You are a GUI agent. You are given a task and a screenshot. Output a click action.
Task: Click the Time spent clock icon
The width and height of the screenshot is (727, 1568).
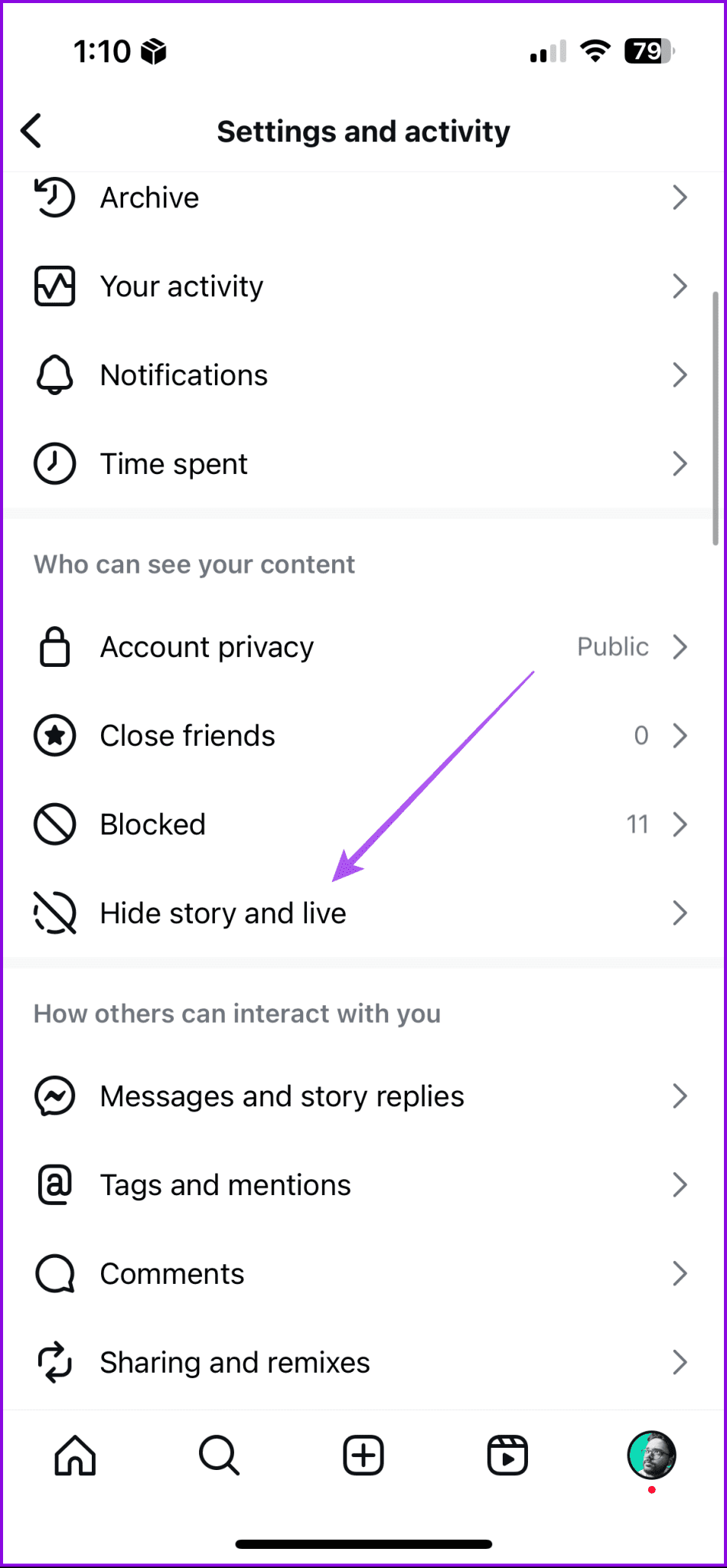click(54, 463)
